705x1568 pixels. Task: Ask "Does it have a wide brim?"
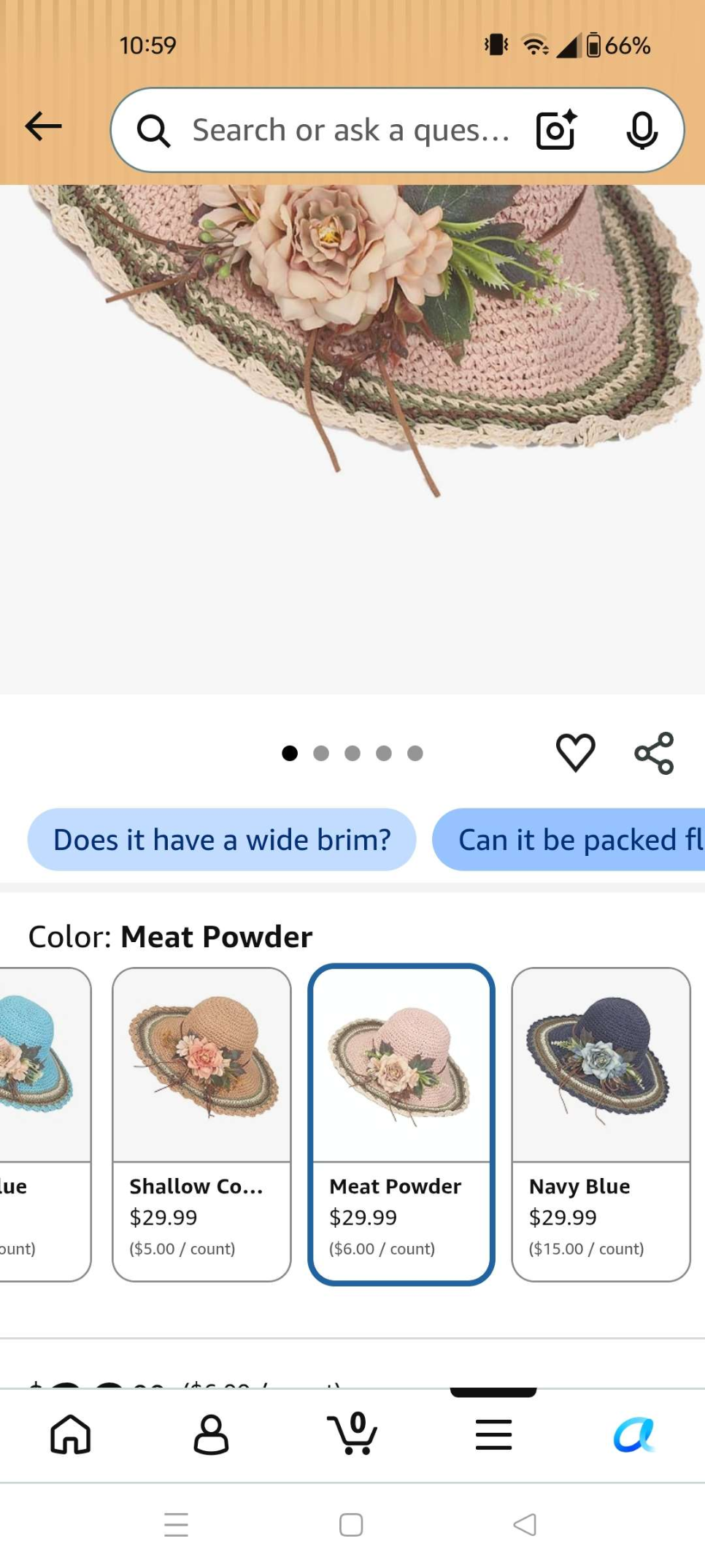pyautogui.click(x=222, y=840)
